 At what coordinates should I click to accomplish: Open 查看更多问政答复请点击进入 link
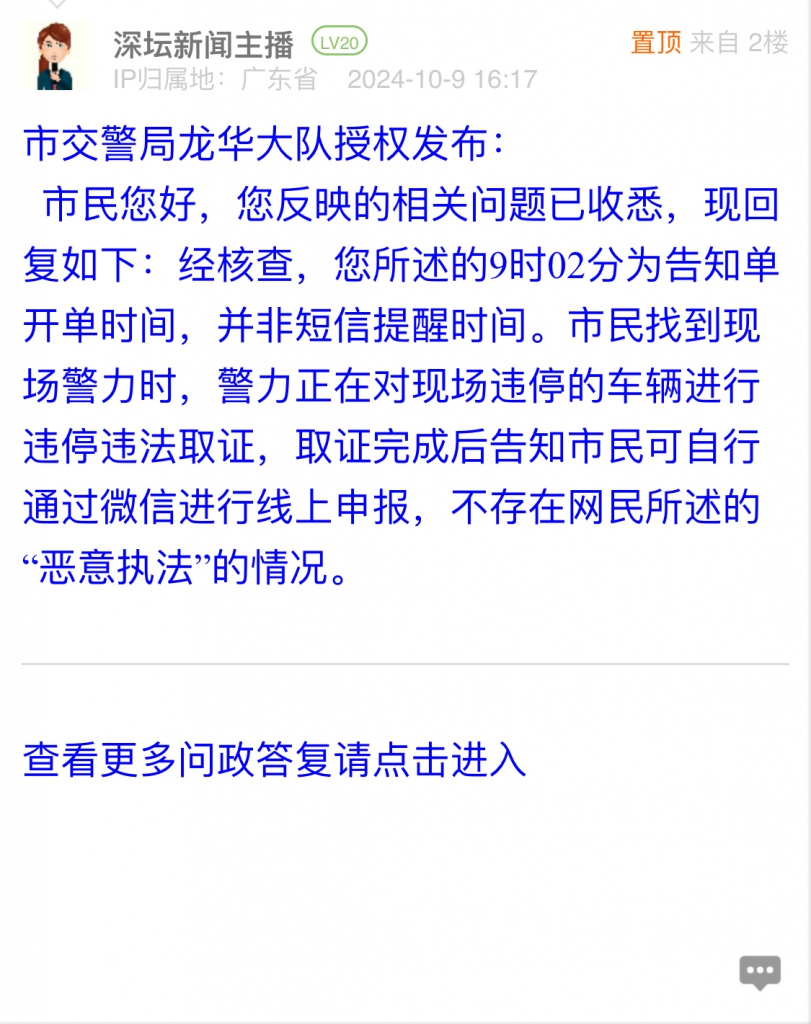click(274, 760)
